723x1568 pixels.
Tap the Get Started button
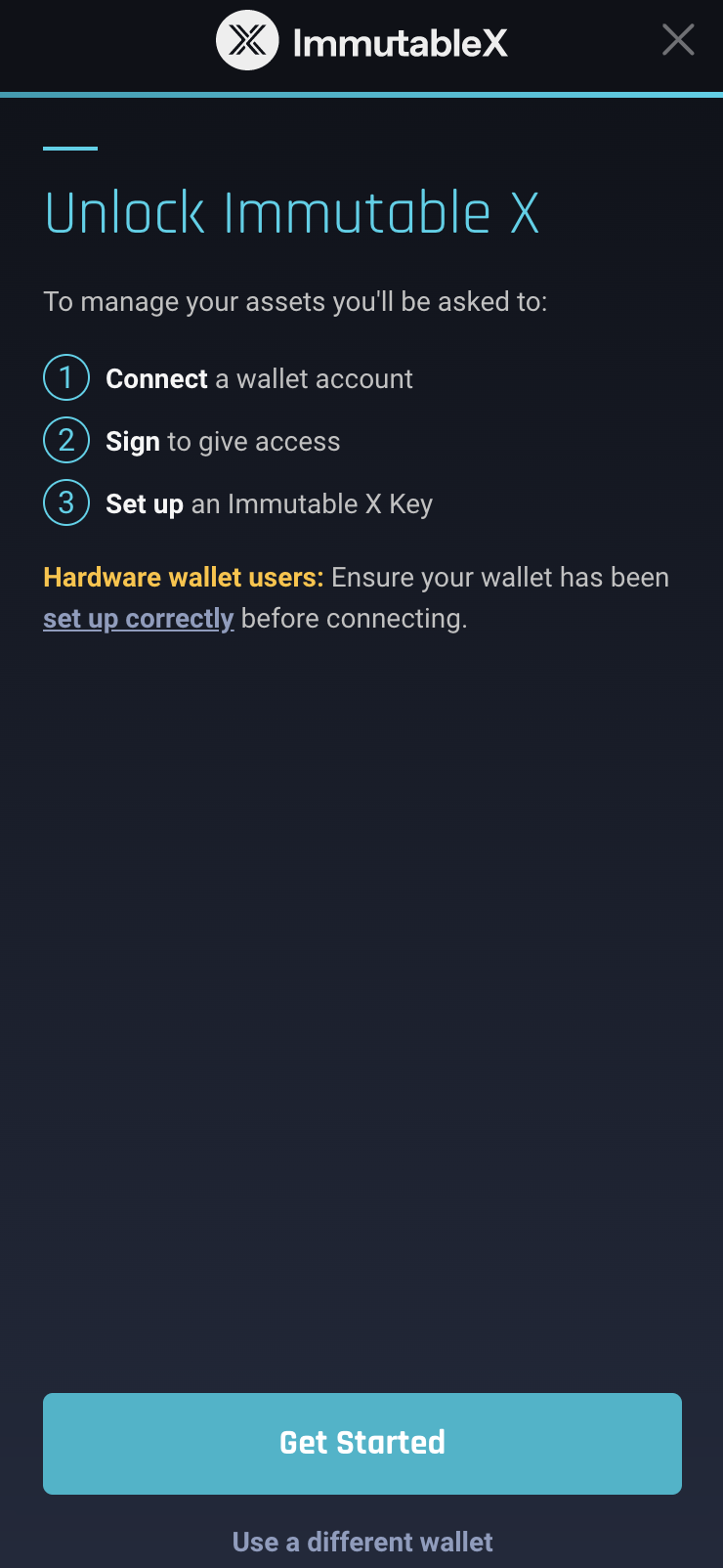click(x=361, y=1443)
